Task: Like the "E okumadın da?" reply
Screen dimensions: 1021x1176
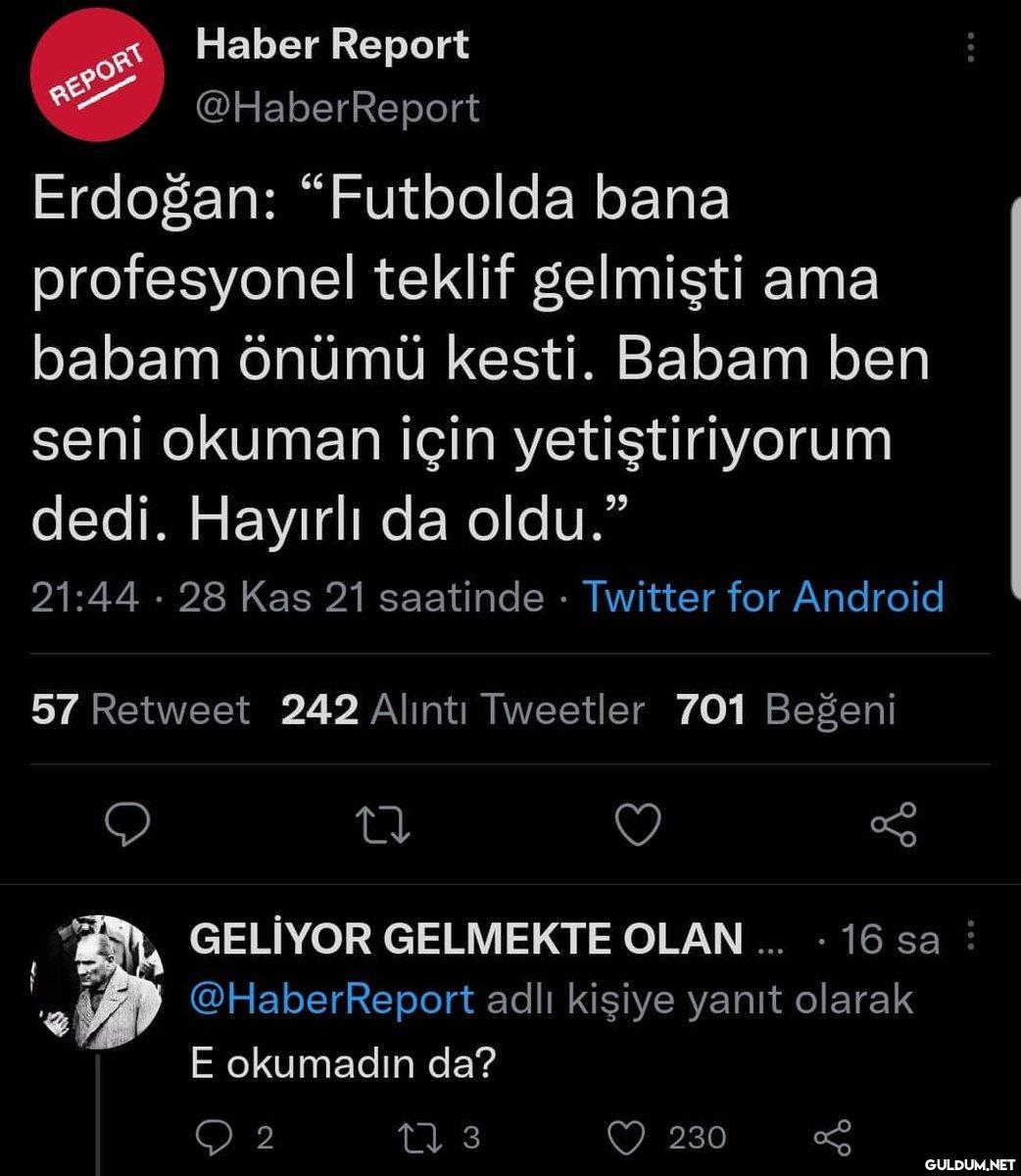Action: coord(627,1137)
